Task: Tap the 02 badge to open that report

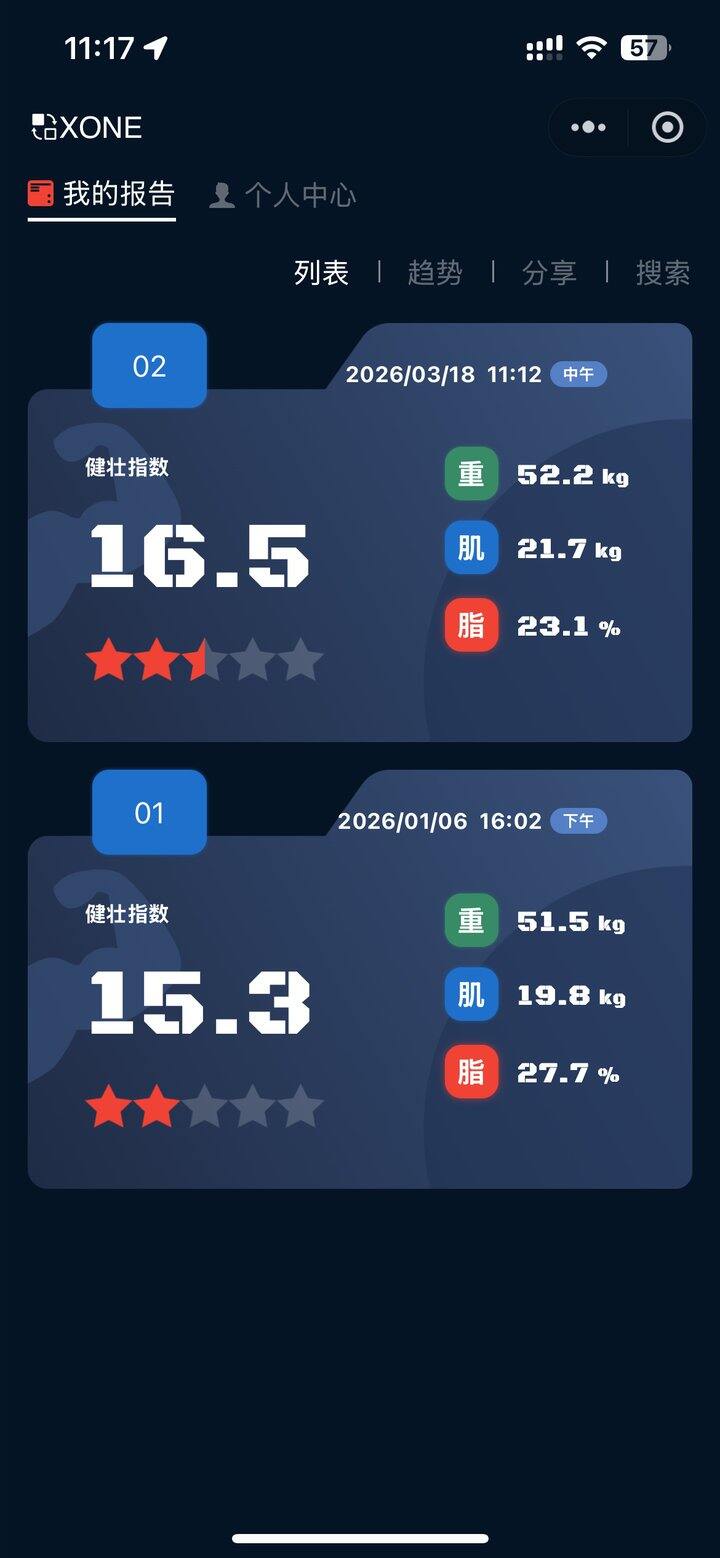Action: click(149, 366)
